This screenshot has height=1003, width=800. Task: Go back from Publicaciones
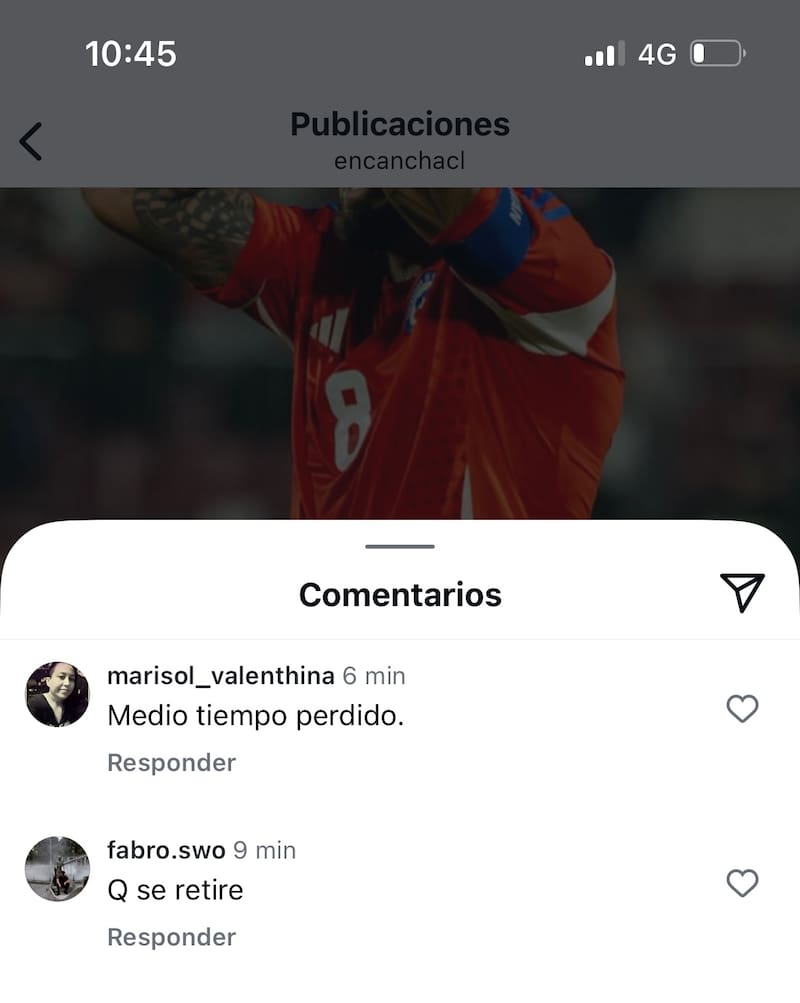point(31,141)
